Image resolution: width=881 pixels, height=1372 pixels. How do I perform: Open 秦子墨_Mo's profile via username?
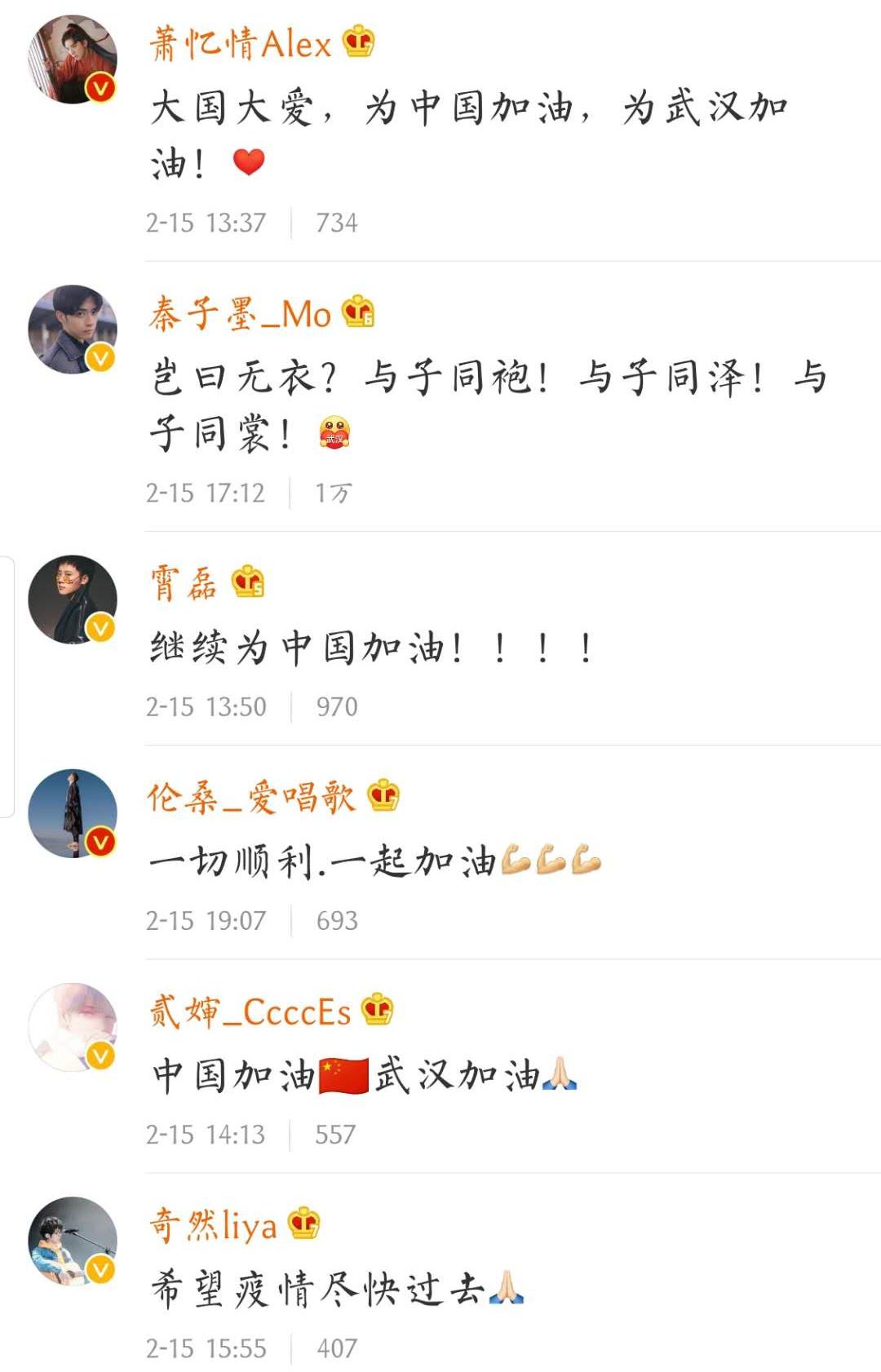(237, 314)
